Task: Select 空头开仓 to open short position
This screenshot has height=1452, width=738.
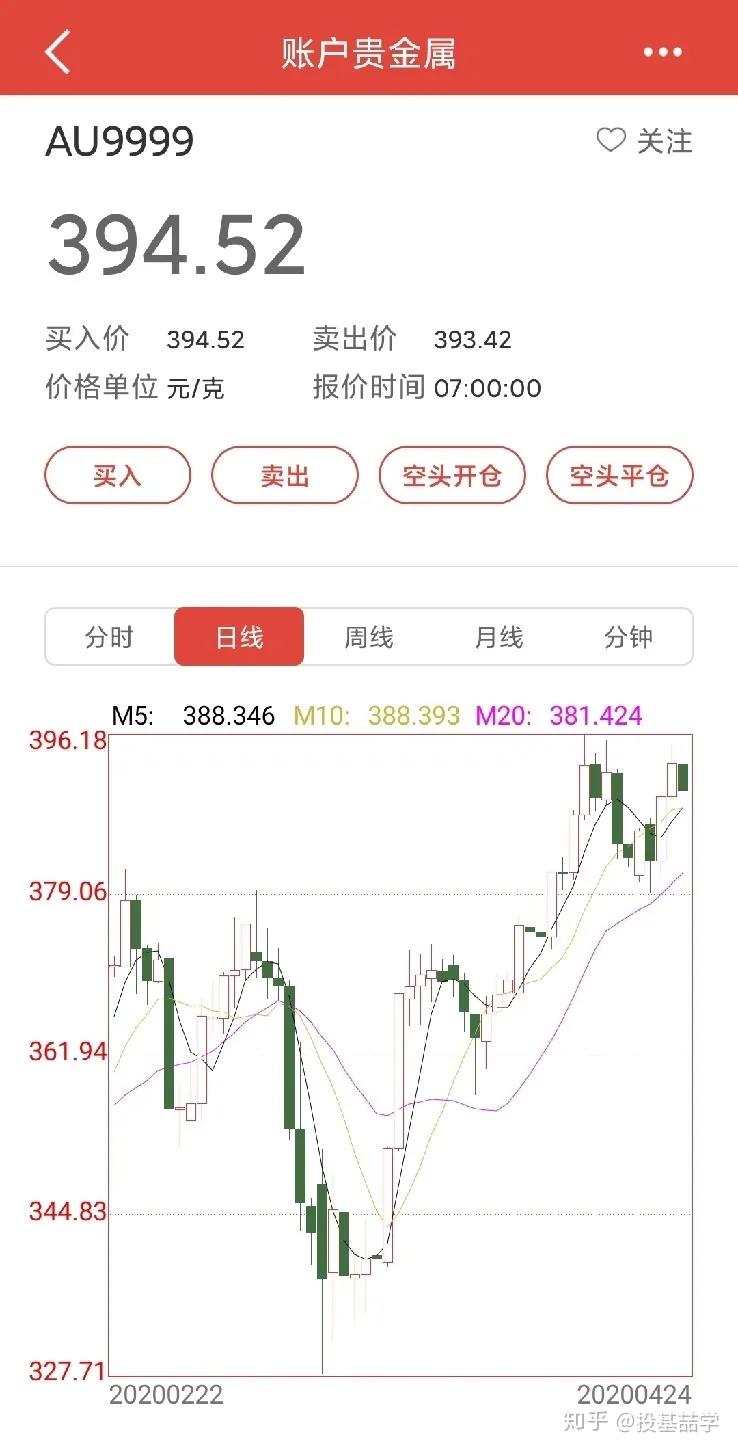Action: pos(452,475)
